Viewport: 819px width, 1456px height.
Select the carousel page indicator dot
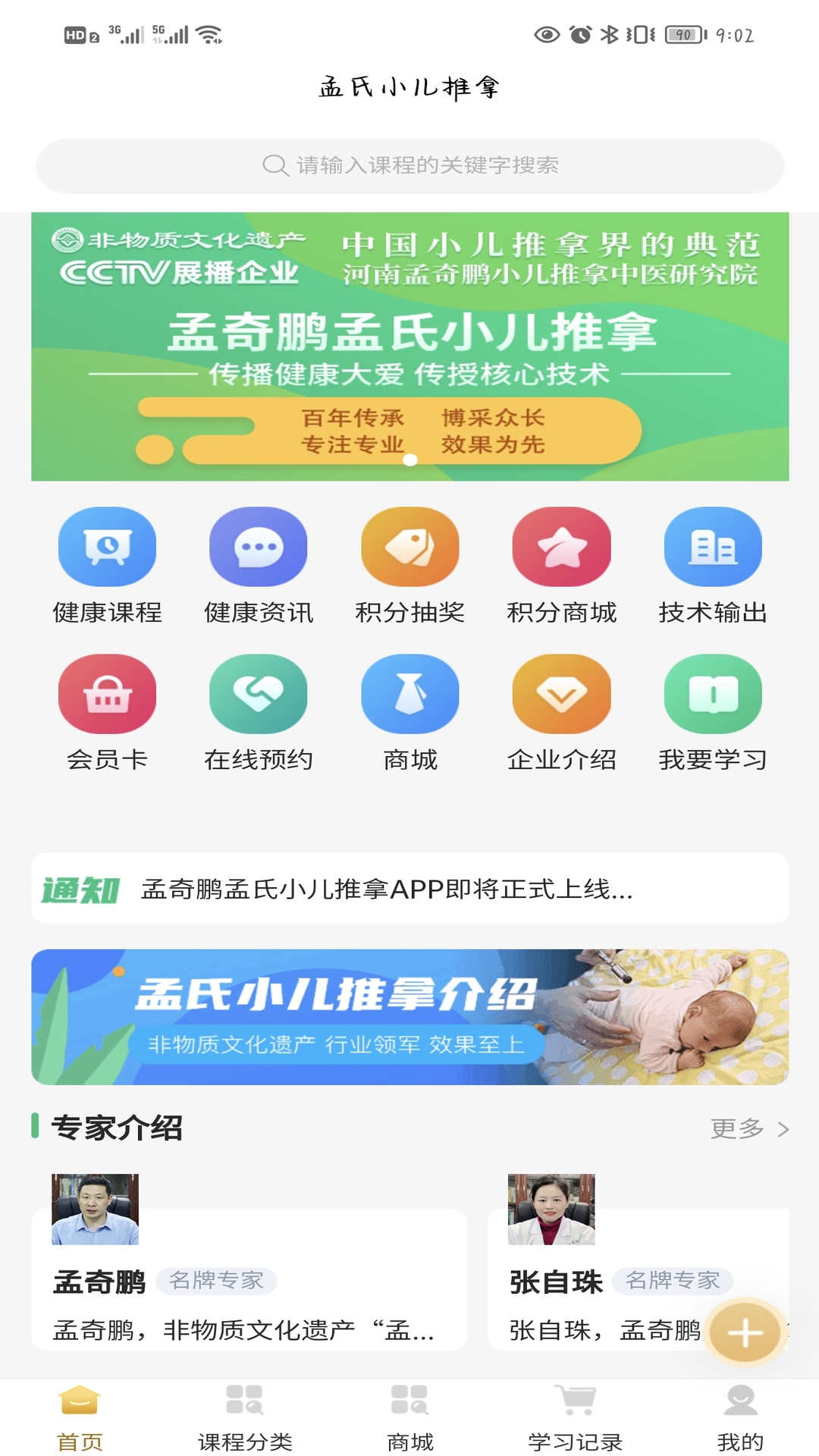point(409,461)
